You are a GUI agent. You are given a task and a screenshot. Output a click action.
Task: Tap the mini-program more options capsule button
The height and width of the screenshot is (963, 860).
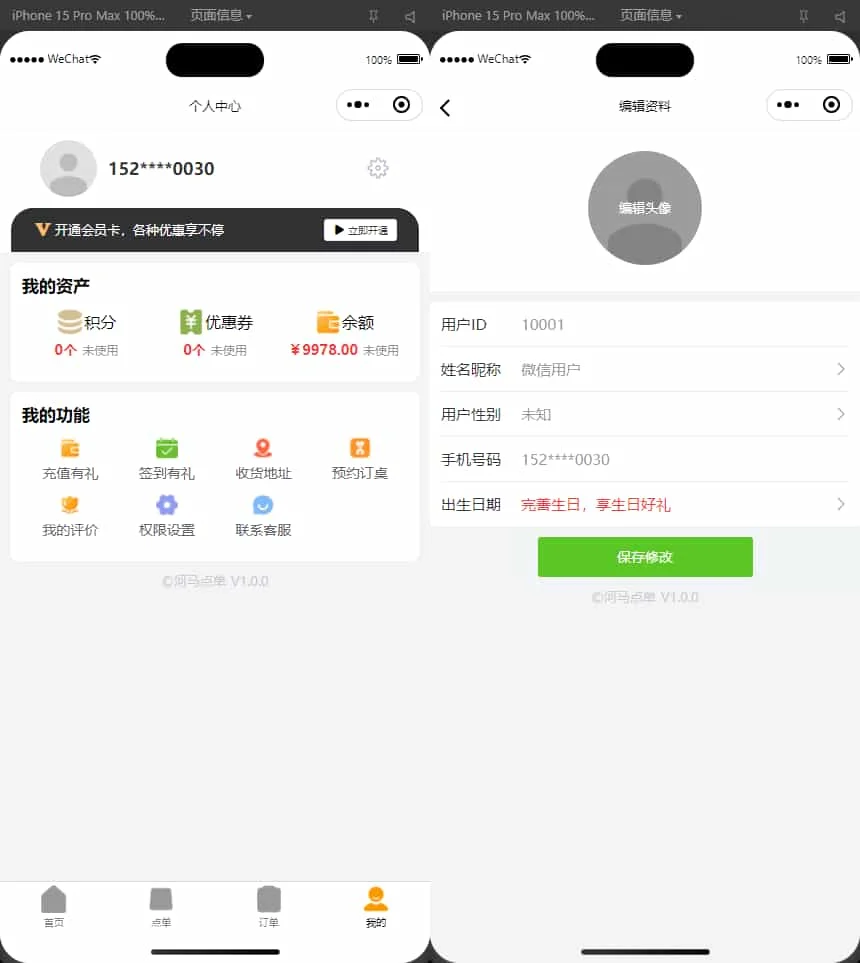pos(355,105)
